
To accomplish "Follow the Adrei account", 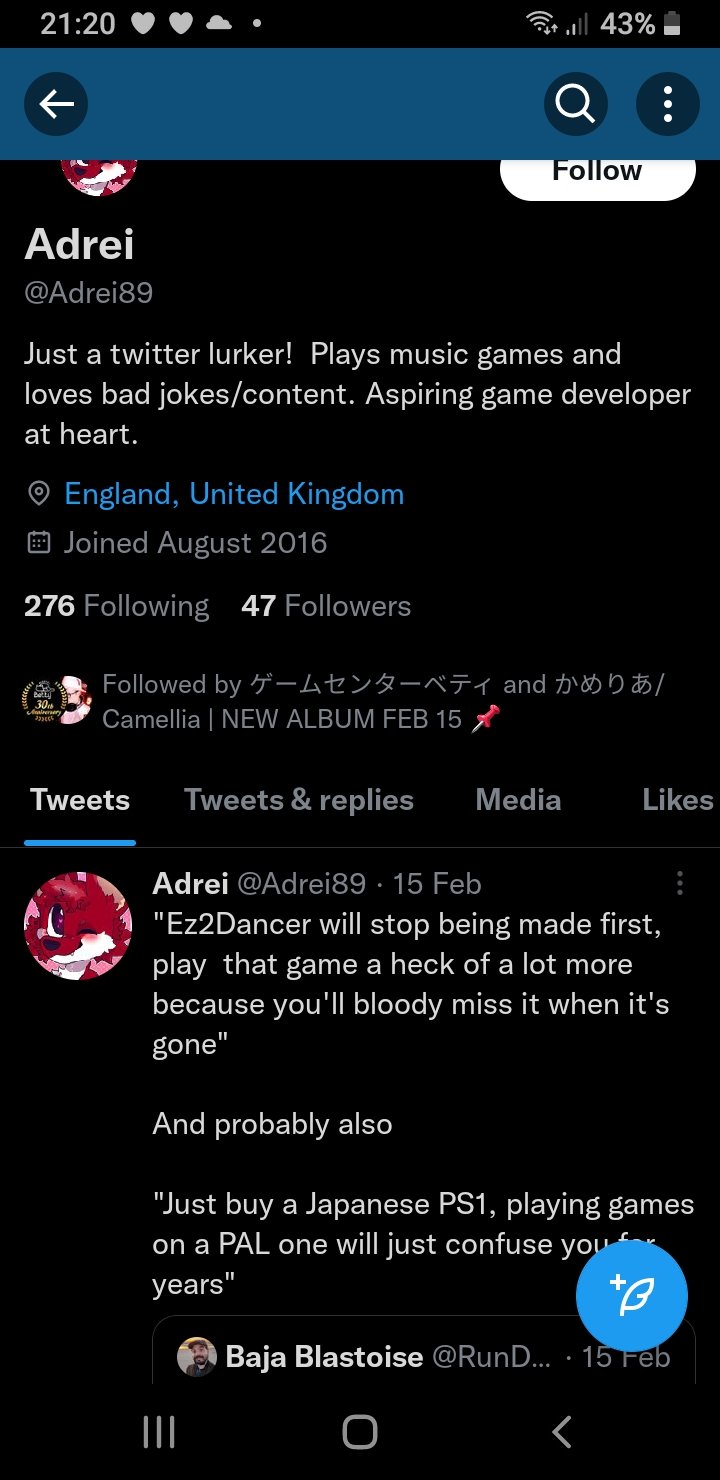I will pos(597,174).
